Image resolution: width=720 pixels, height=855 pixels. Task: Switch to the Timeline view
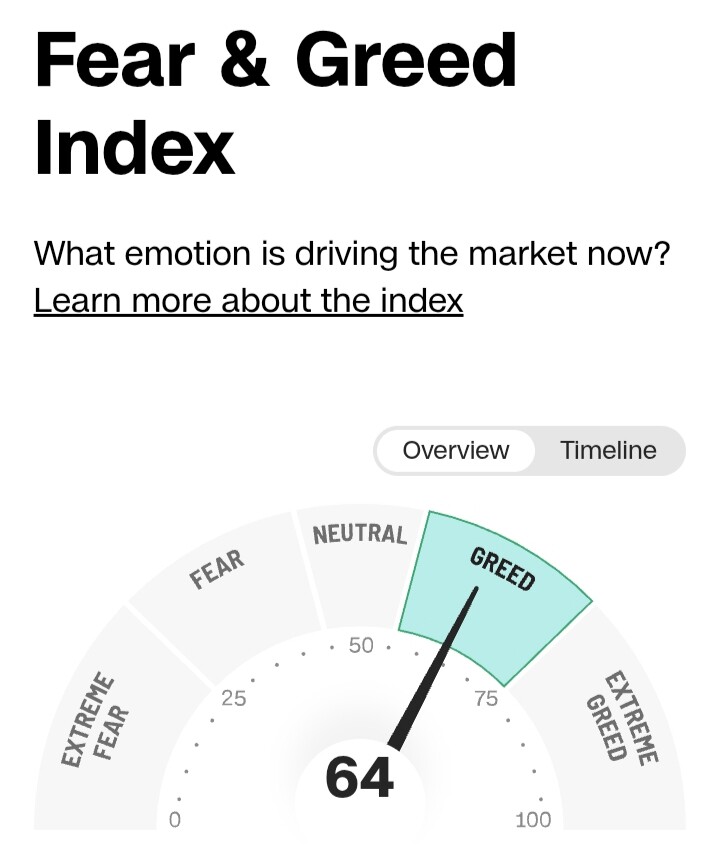coord(608,450)
